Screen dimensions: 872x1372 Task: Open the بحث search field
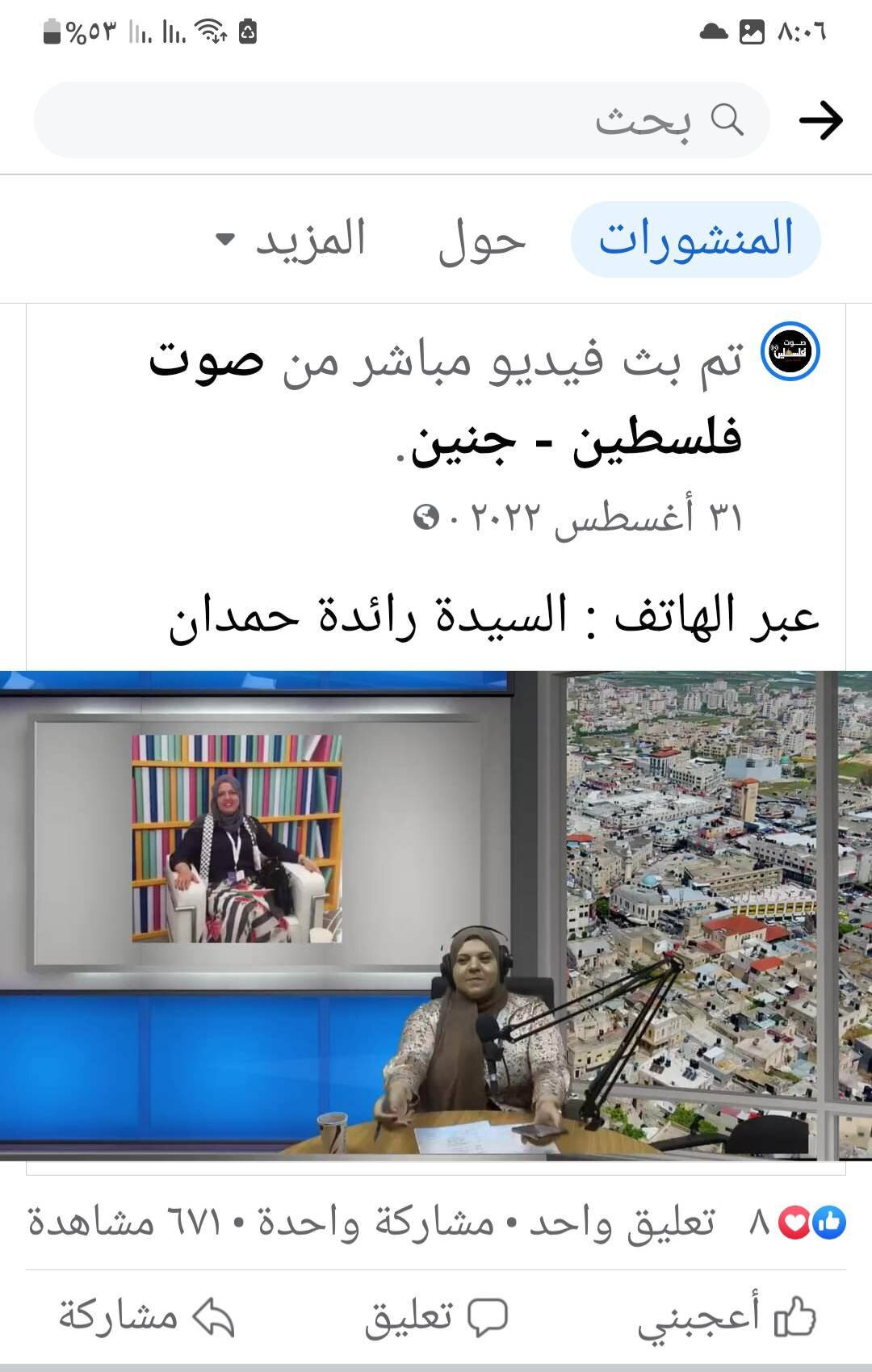click(x=401, y=120)
